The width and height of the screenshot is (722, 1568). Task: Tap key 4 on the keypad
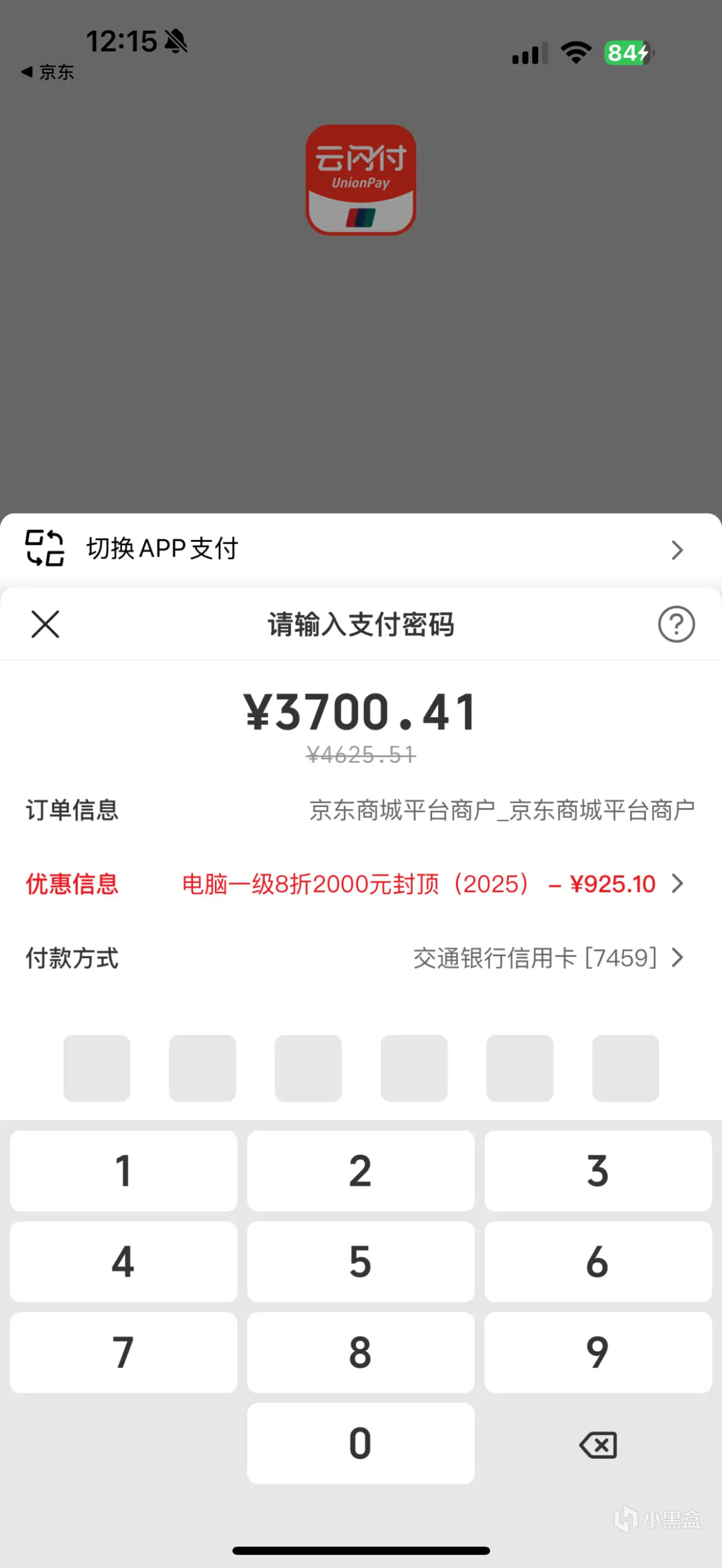pos(124,1261)
